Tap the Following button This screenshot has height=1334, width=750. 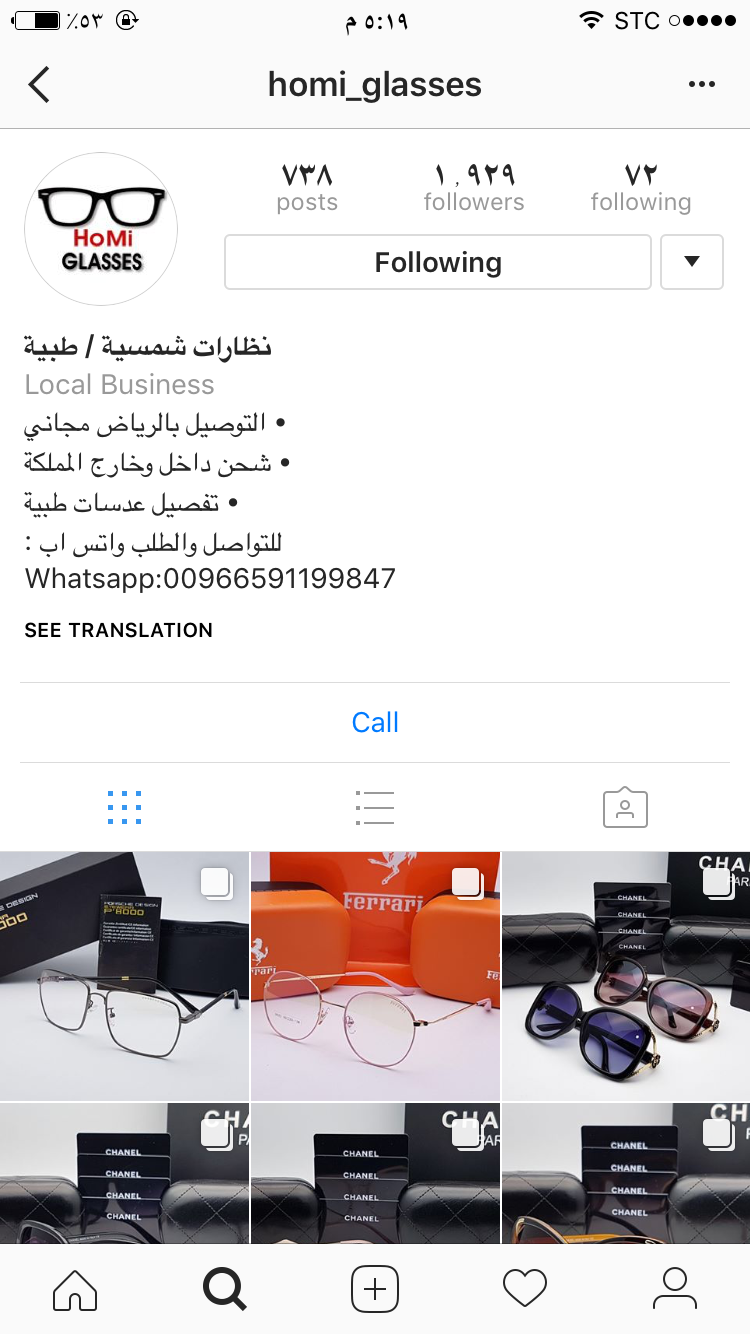(438, 262)
